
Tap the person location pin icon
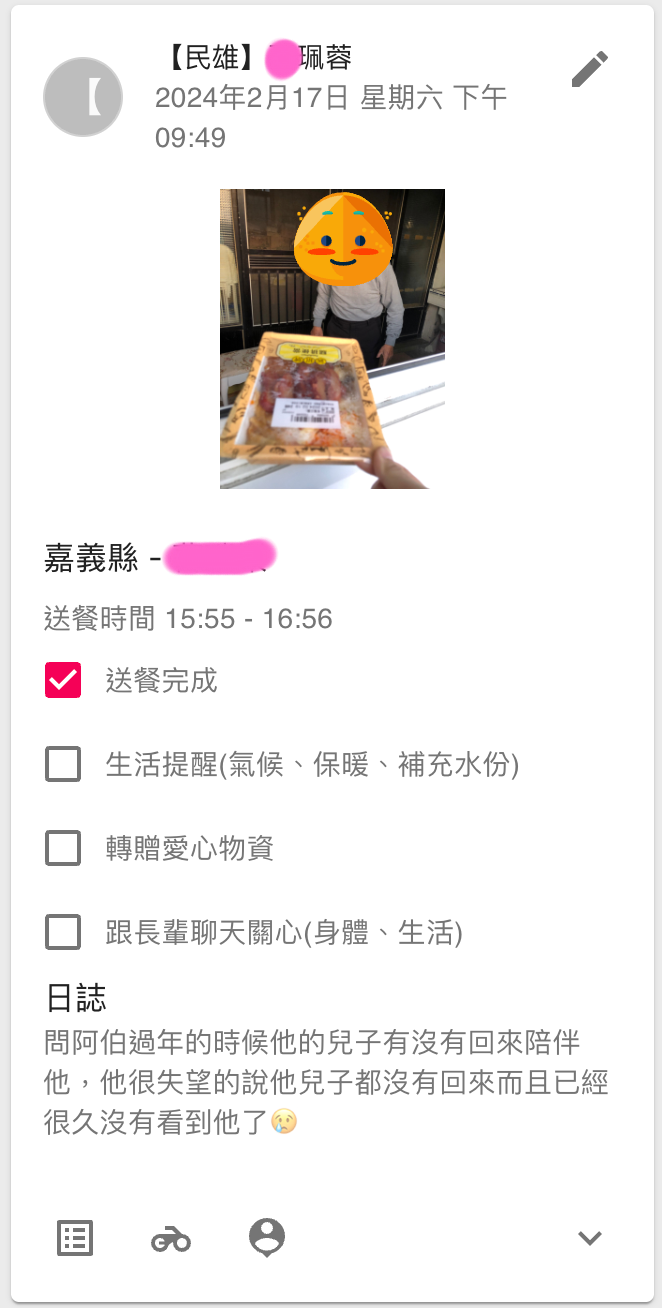click(x=267, y=1238)
